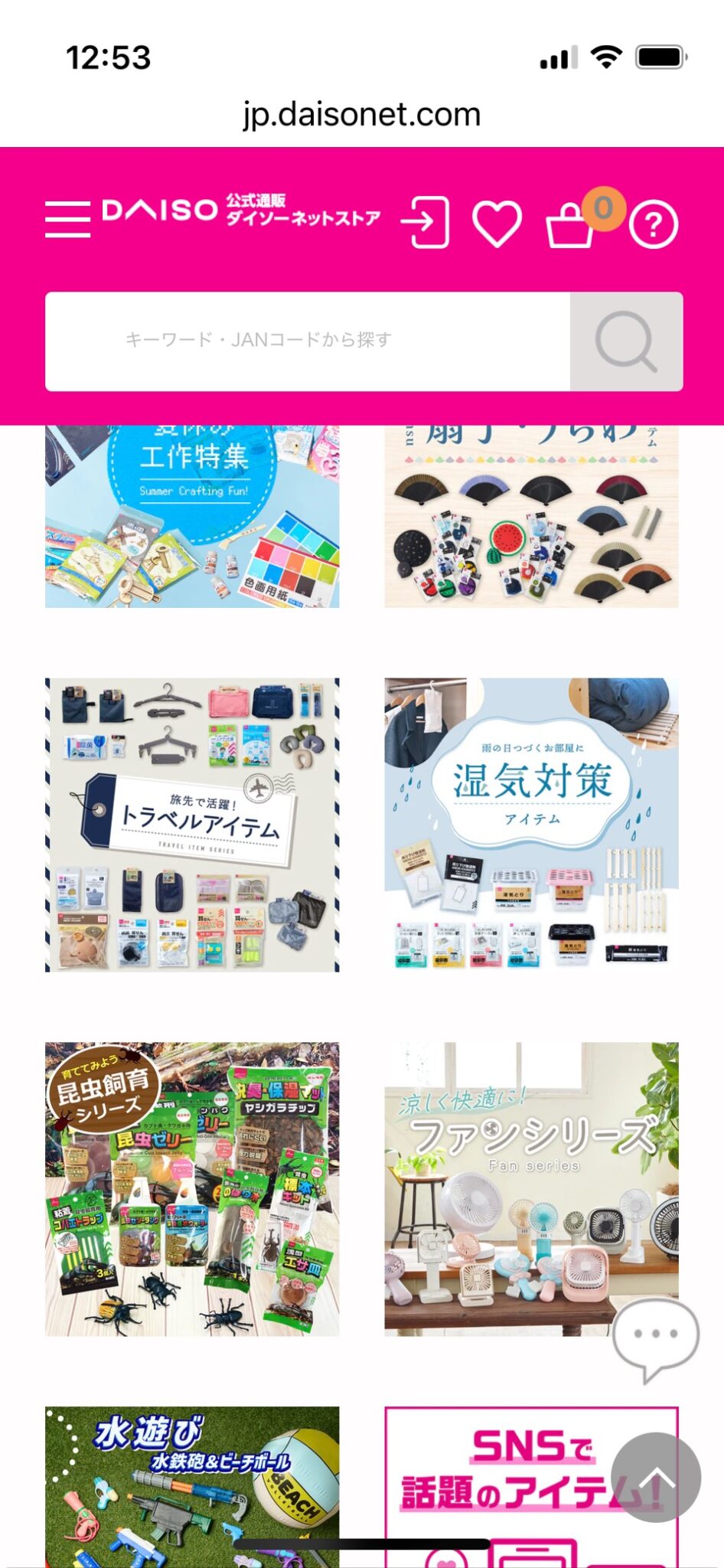Open the 湿気対策 humidity items feature
The width and height of the screenshot is (724, 1568).
click(531, 825)
